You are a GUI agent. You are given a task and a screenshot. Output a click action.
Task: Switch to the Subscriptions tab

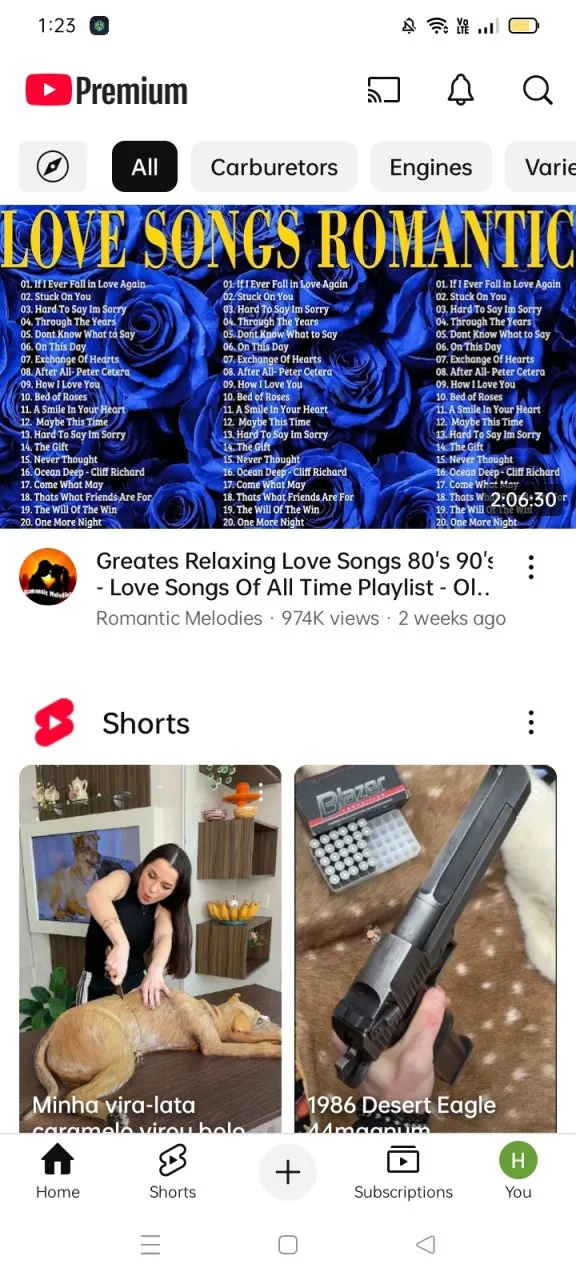pyautogui.click(x=403, y=1172)
